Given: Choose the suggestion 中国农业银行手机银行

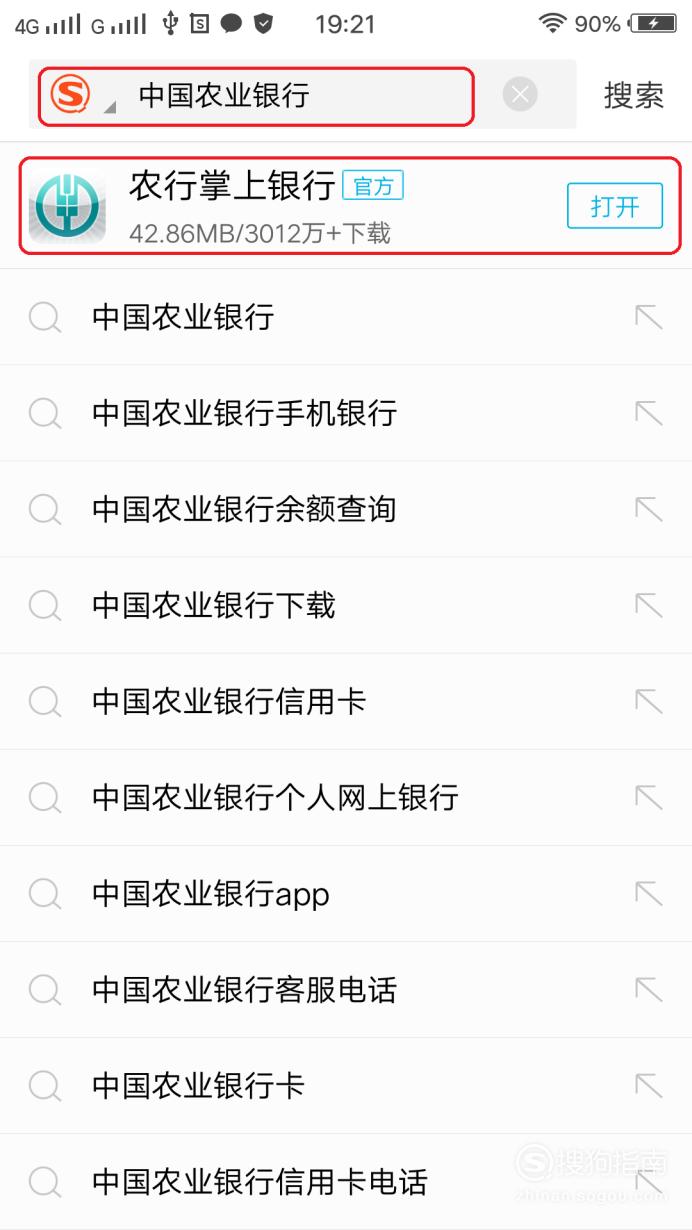Looking at the screenshot, I should point(346,413).
